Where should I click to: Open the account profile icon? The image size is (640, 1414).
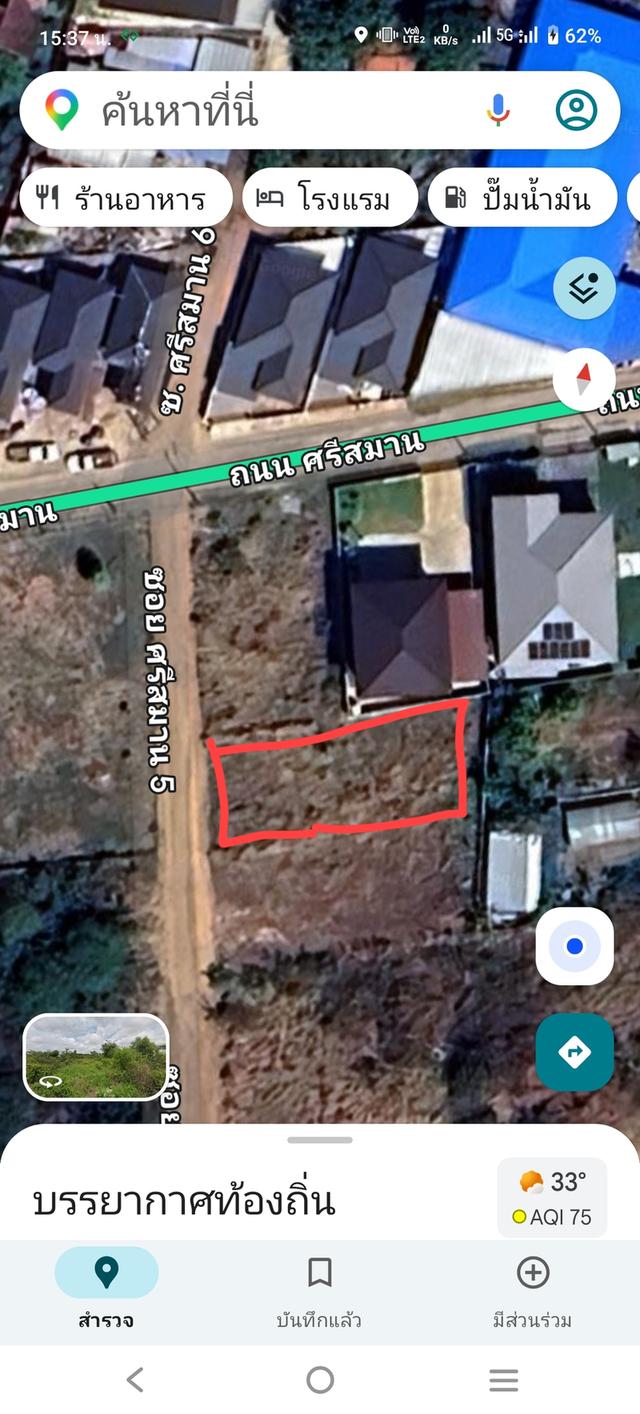(576, 110)
